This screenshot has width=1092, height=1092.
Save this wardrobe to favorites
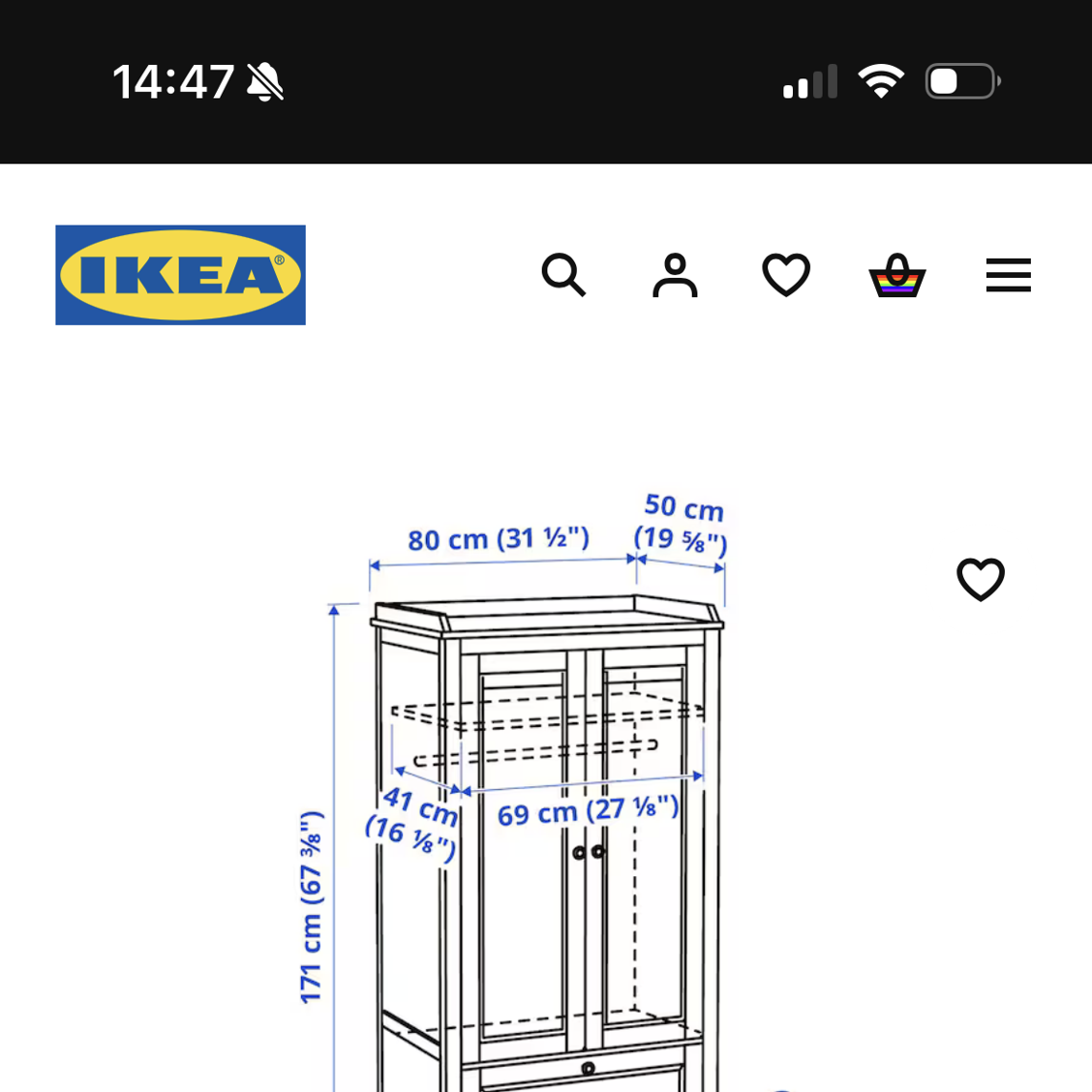pos(980,579)
